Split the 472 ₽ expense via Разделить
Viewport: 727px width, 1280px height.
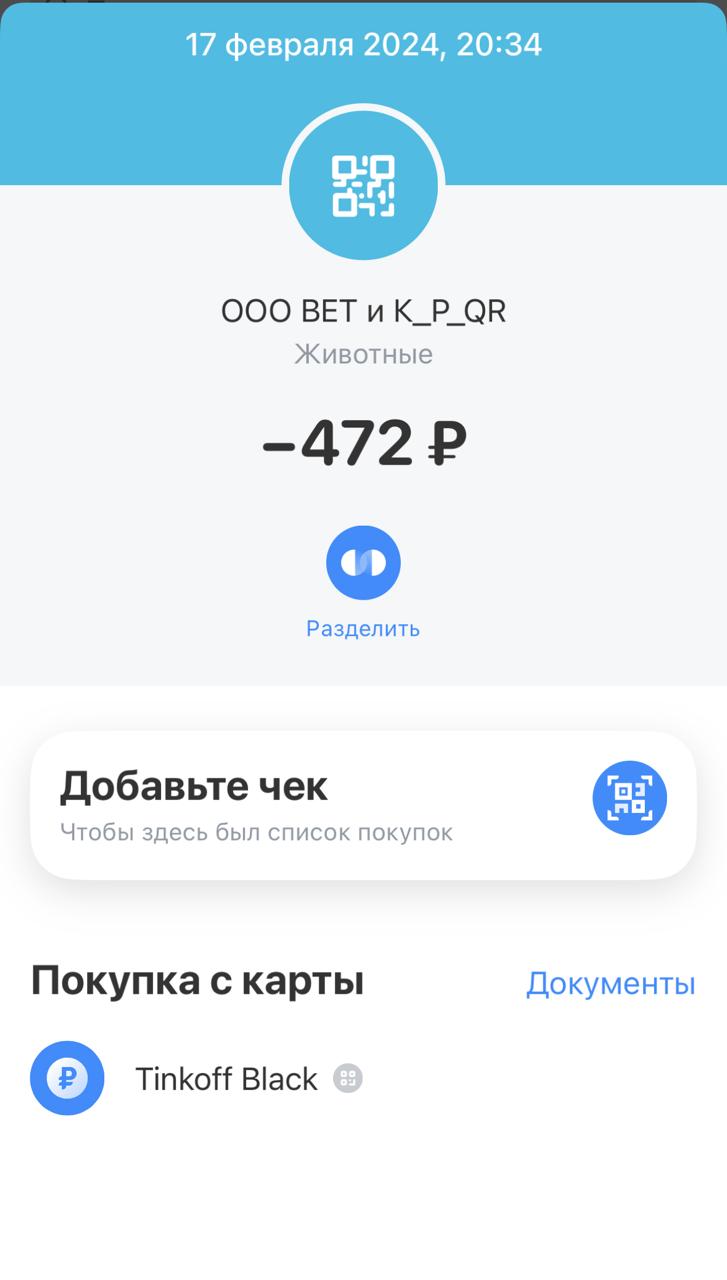[363, 563]
